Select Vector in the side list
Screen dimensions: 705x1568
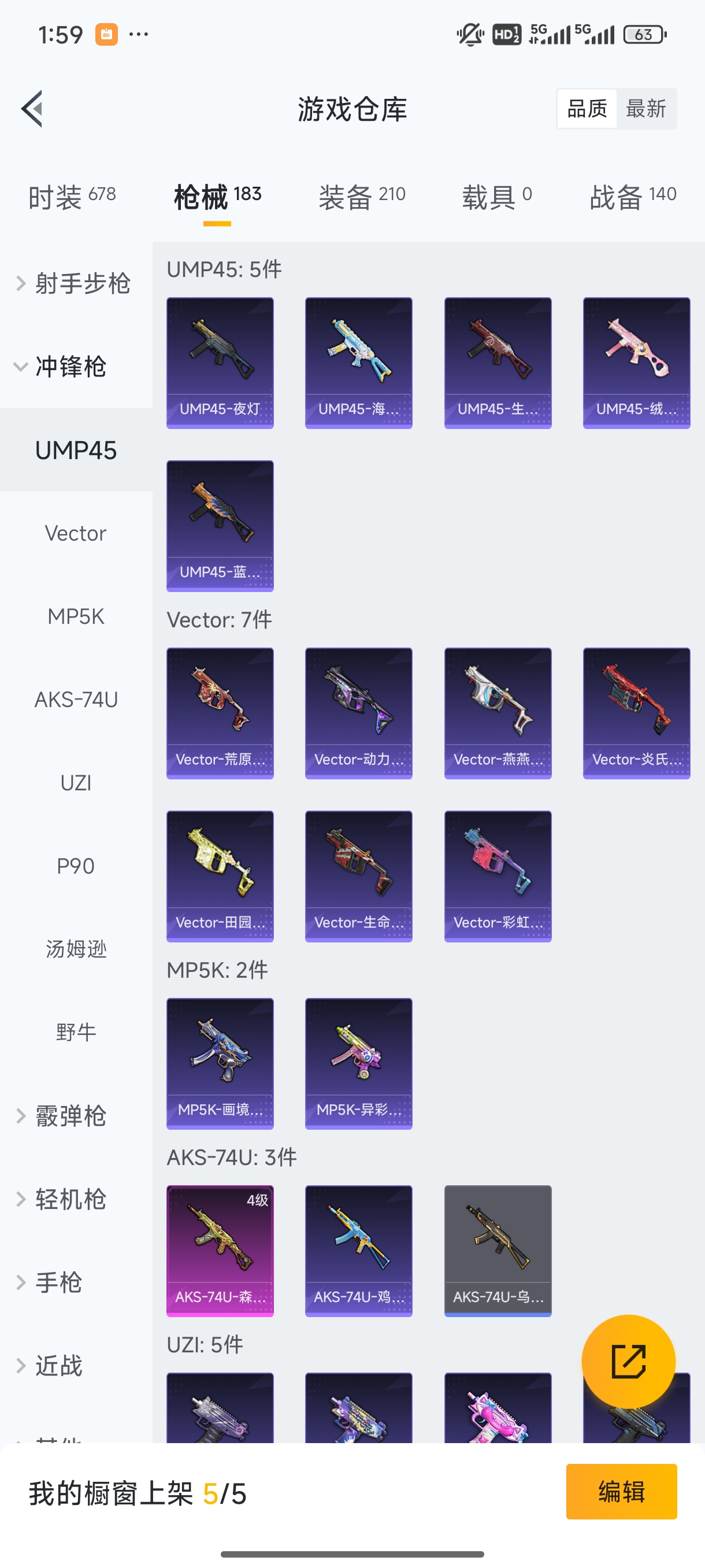pos(76,533)
